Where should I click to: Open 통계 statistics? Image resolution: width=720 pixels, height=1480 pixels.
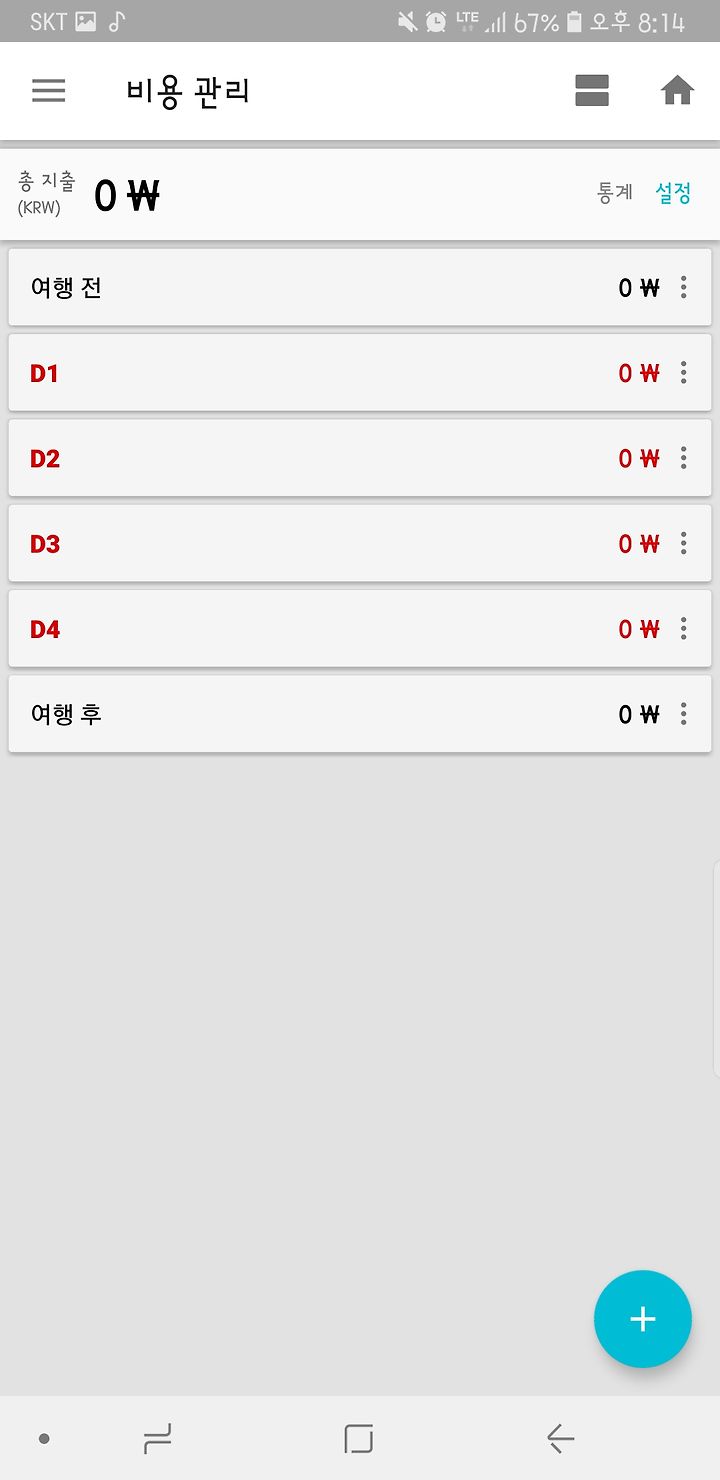point(615,194)
